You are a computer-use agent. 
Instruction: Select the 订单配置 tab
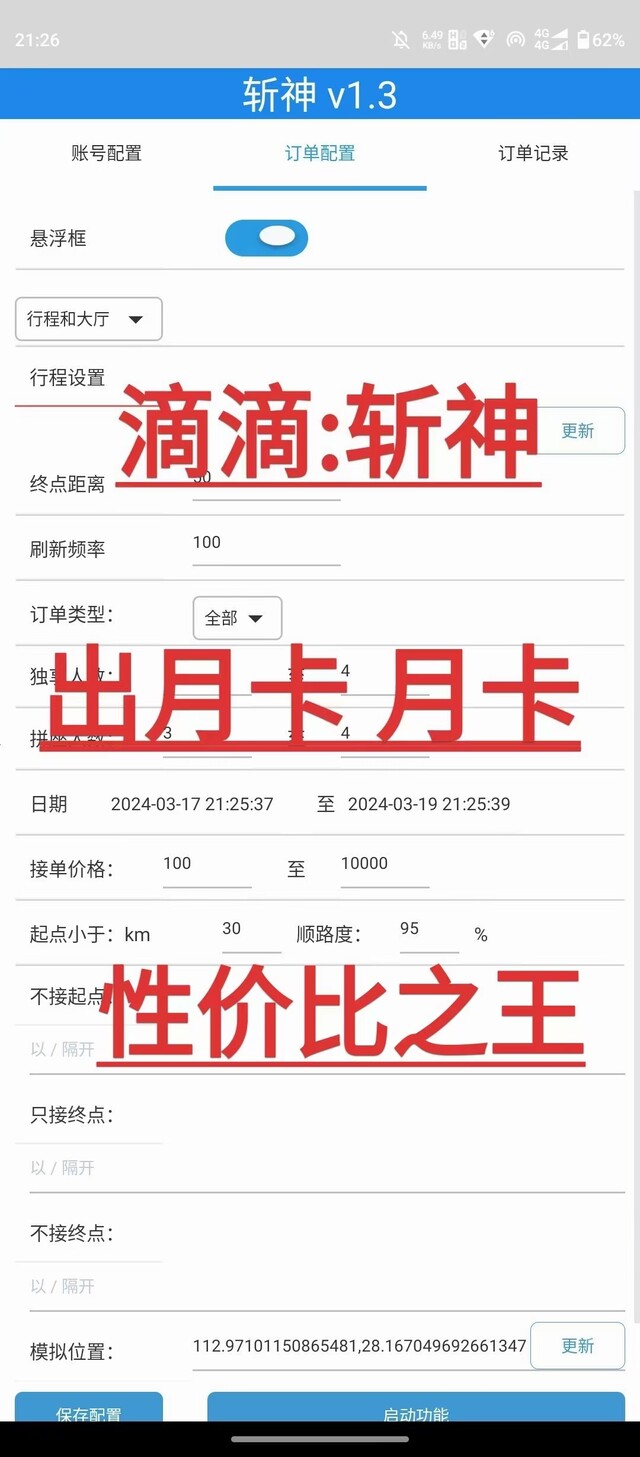coord(320,153)
